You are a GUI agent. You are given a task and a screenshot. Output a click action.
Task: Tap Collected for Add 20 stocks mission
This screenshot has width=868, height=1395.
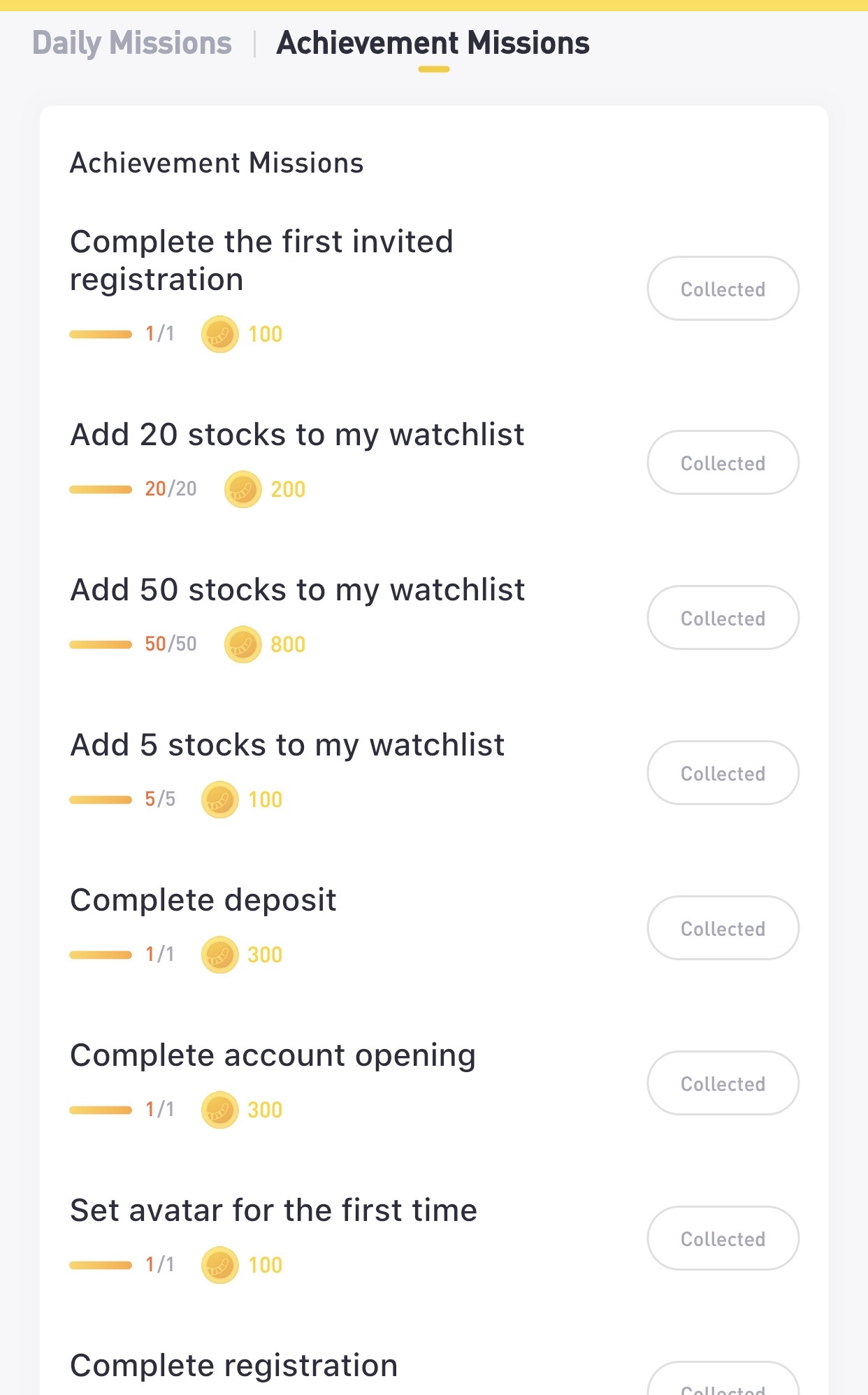pos(723,463)
